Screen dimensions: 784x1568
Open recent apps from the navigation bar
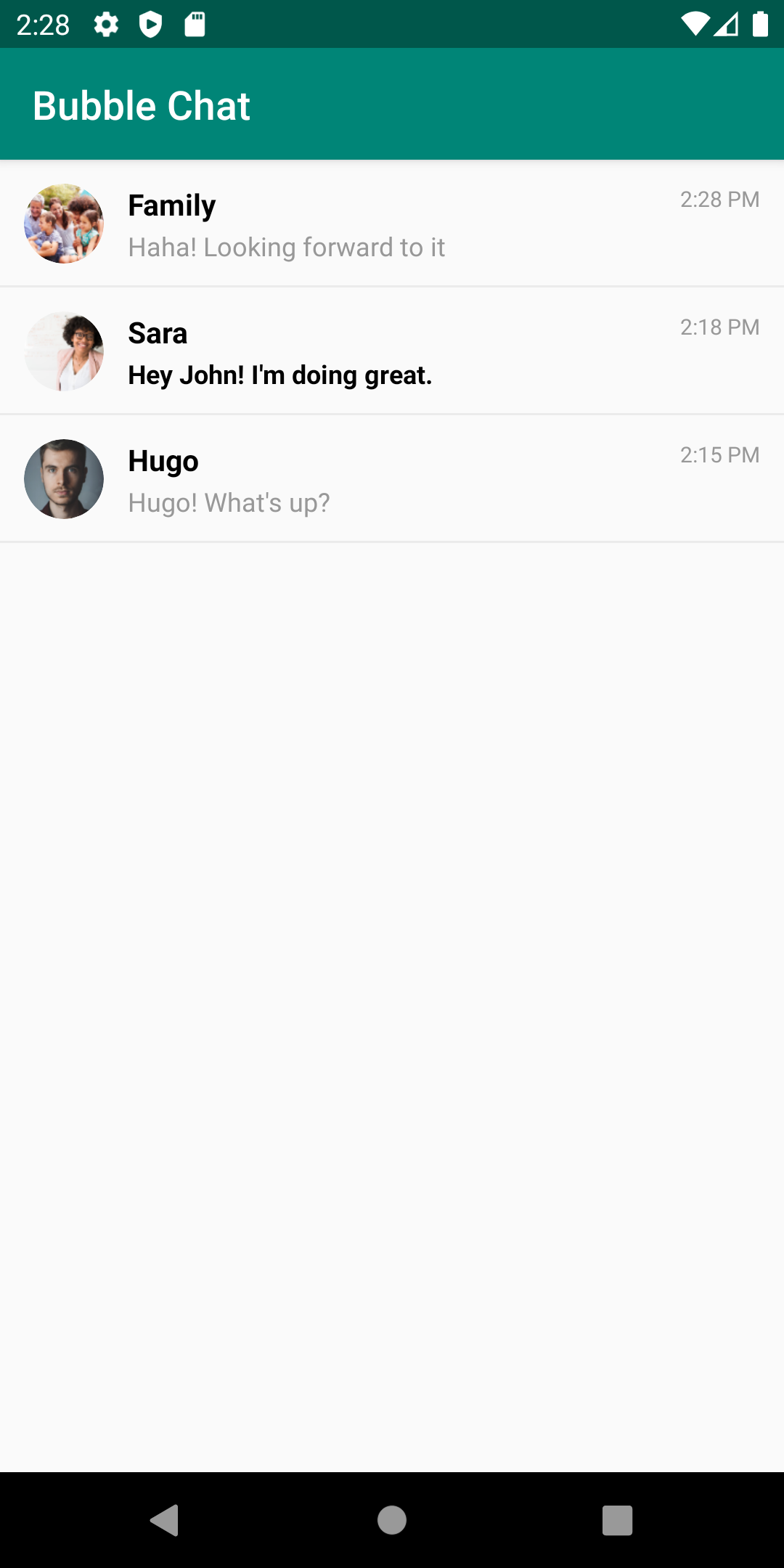point(618,1520)
